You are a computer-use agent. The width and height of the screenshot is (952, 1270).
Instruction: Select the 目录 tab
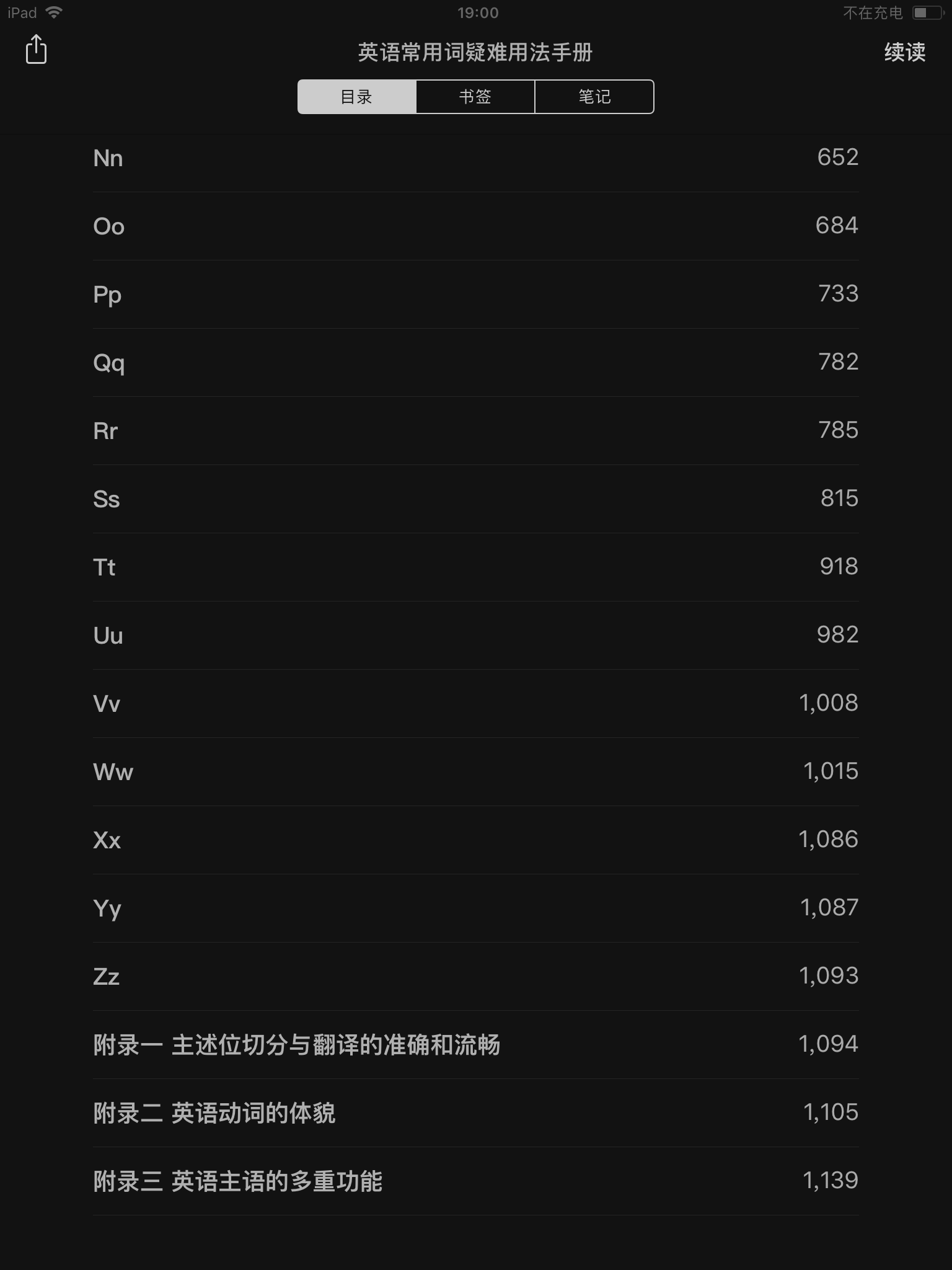(x=356, y=97)
